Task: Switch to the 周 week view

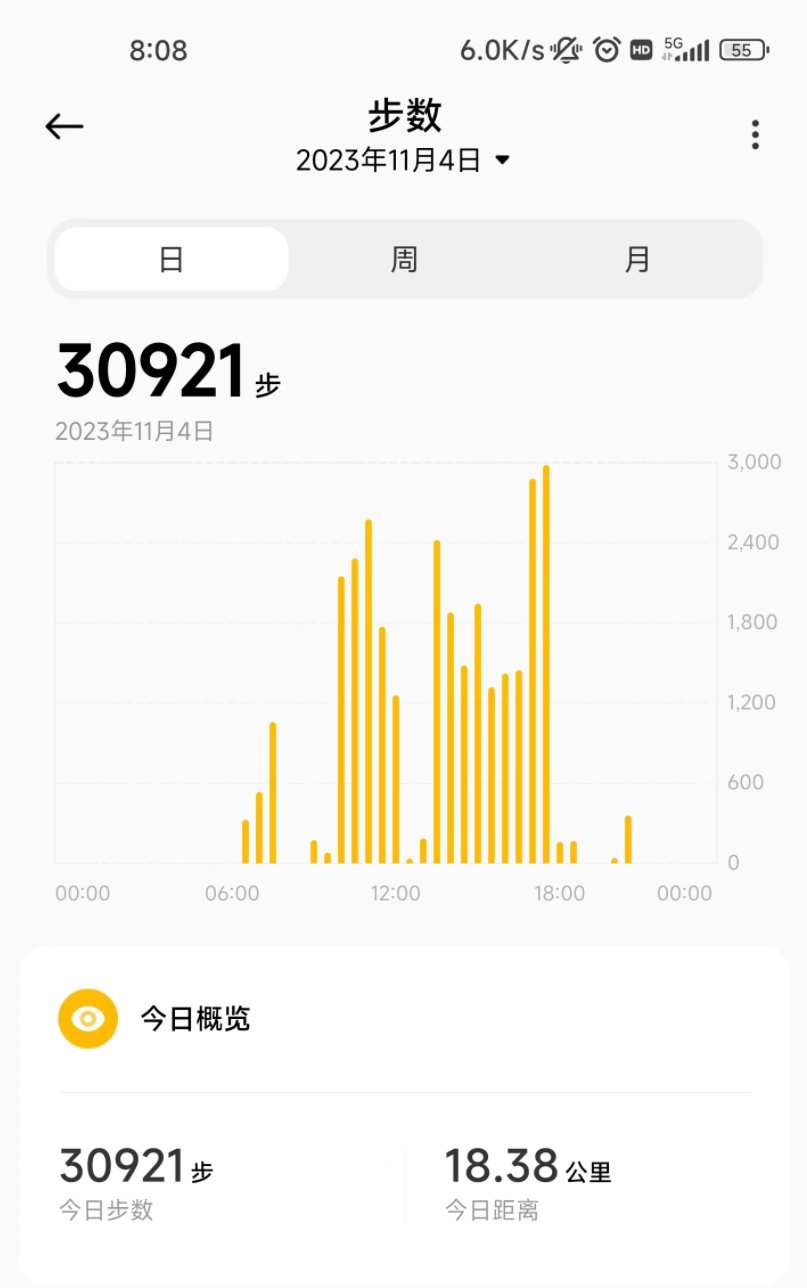Action: [x=404, y=260]
